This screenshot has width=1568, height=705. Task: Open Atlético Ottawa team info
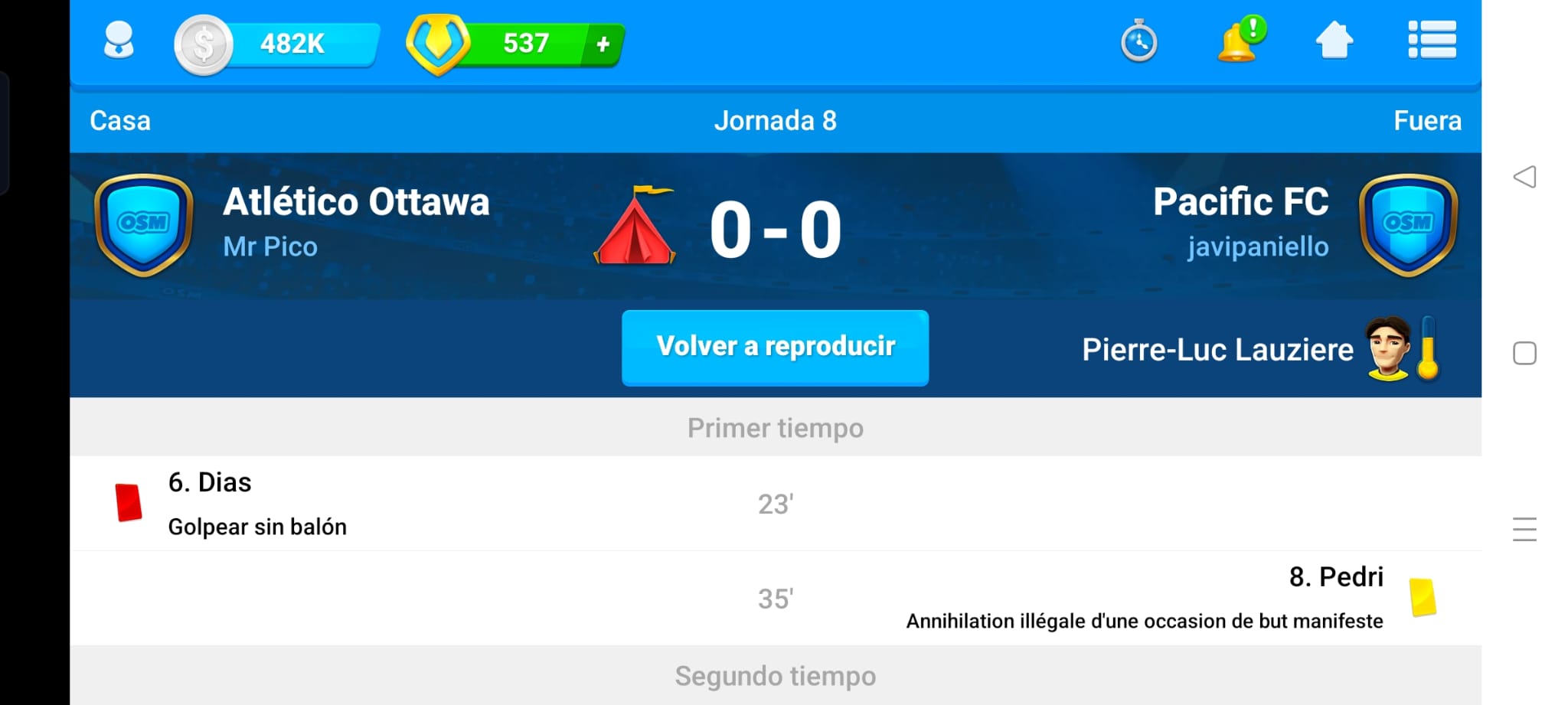pyautogui.click(x=356, y=202)
